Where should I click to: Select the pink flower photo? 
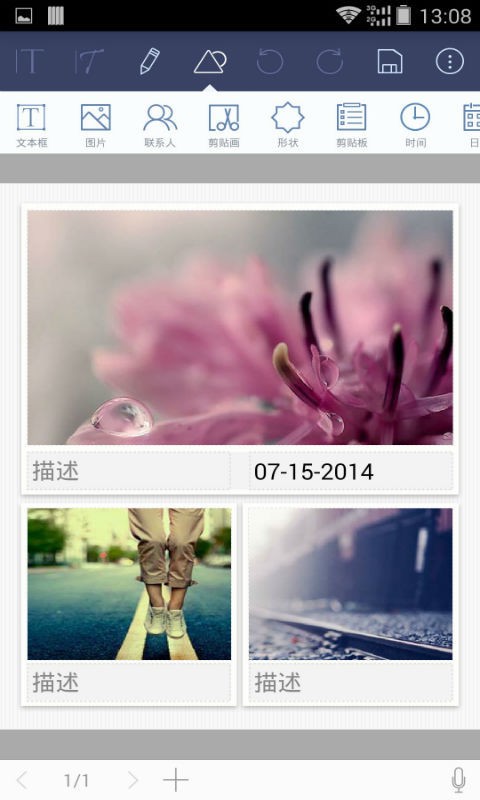pos(240,328)
